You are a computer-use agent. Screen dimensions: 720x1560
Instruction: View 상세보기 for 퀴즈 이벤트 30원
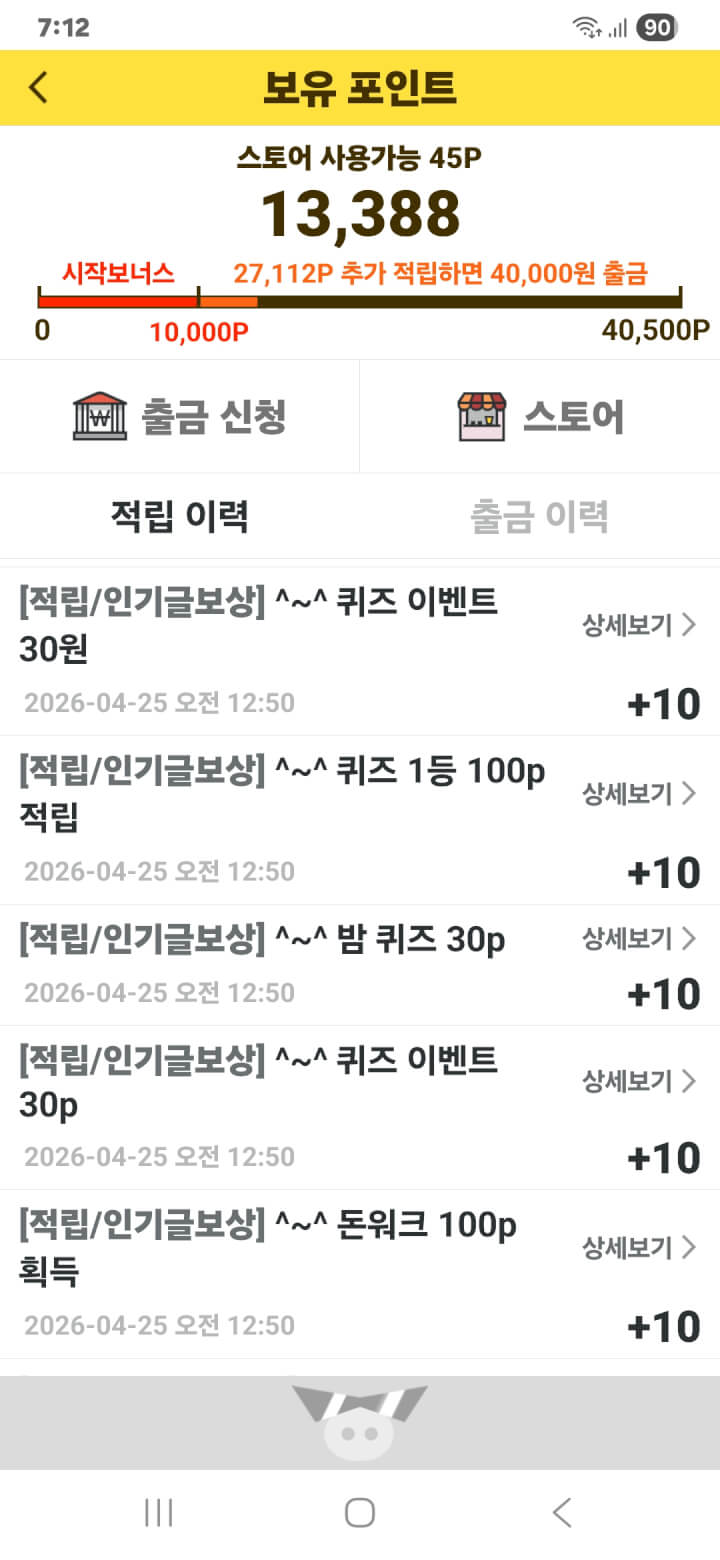click(x=639, y=626)
